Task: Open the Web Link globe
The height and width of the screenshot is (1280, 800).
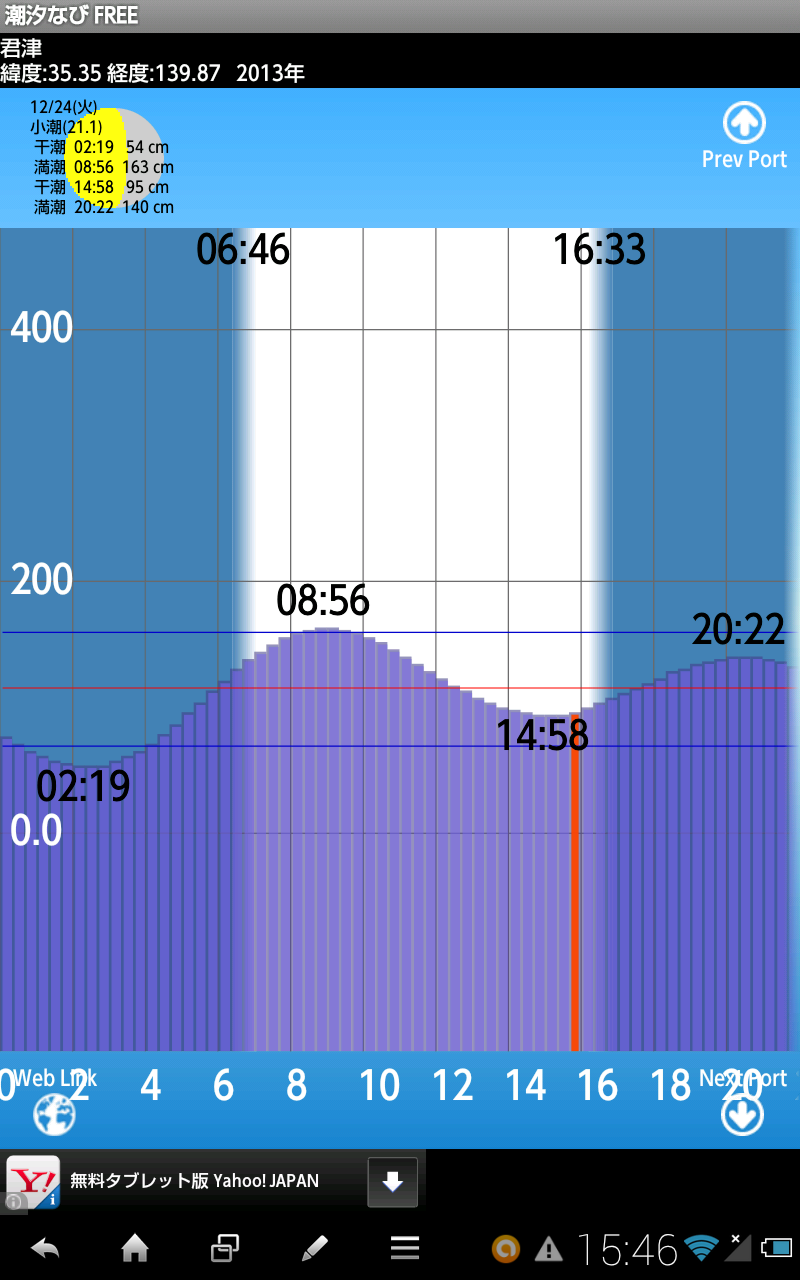Action: 55,1114
